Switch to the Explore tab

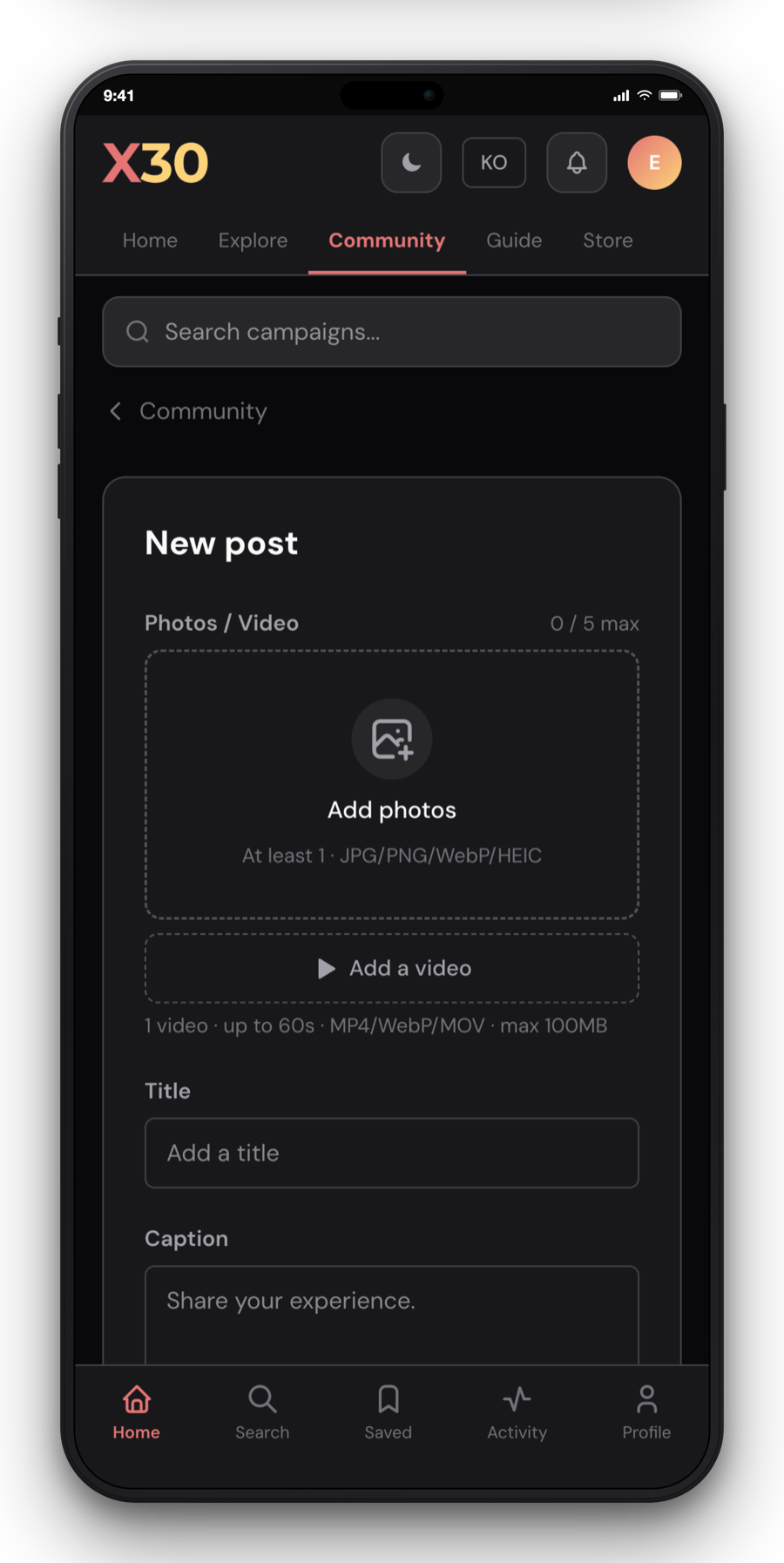click(253, 240)
